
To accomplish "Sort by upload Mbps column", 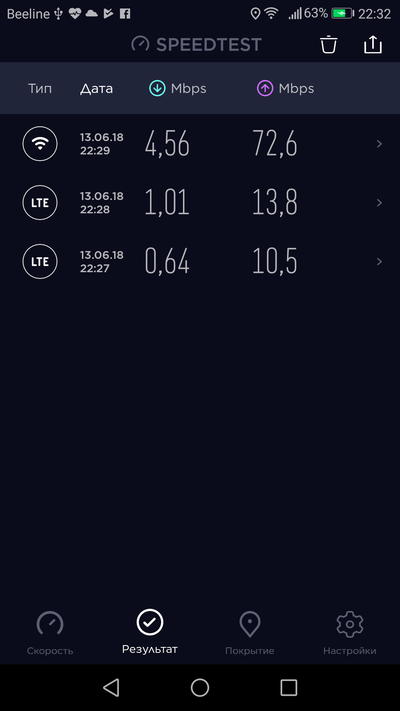I will click(286, 88).
